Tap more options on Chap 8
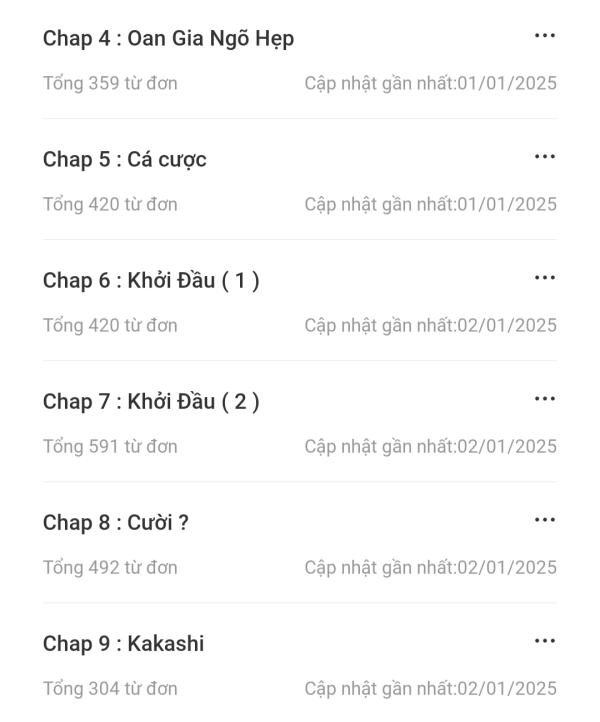Image resolution: width=600 pixels, height=722 pixels. 544,520
